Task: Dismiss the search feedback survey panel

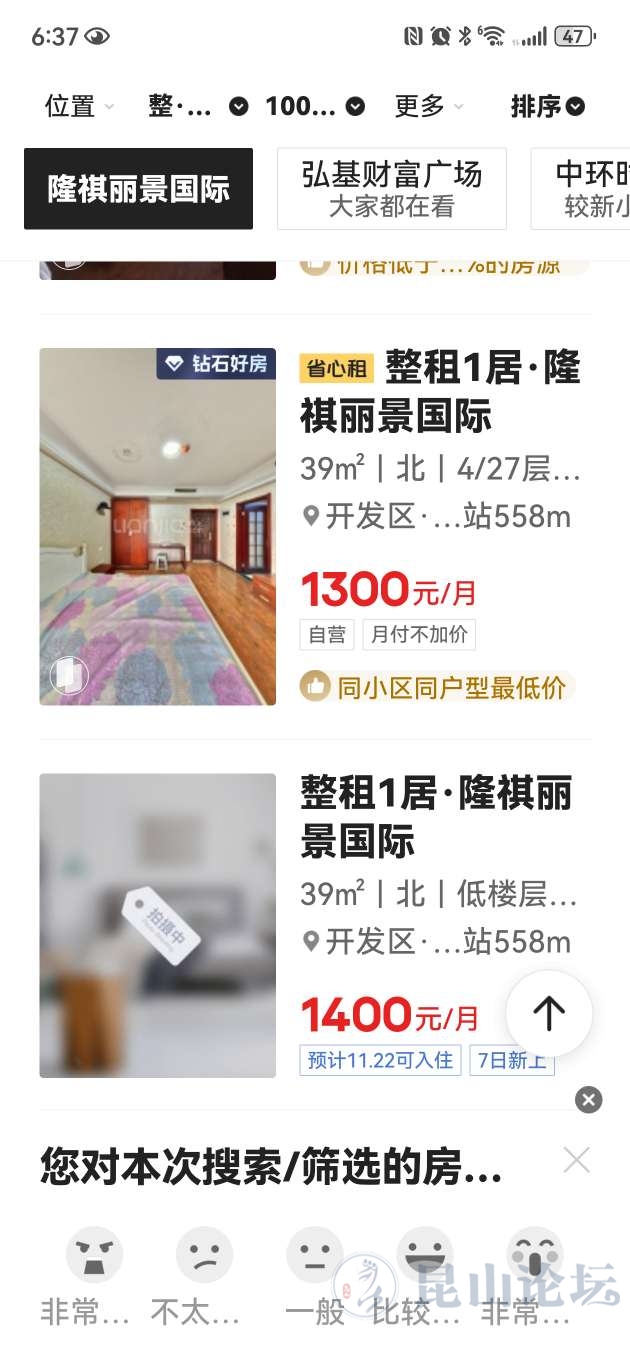Action: [x=589, y=1100]
